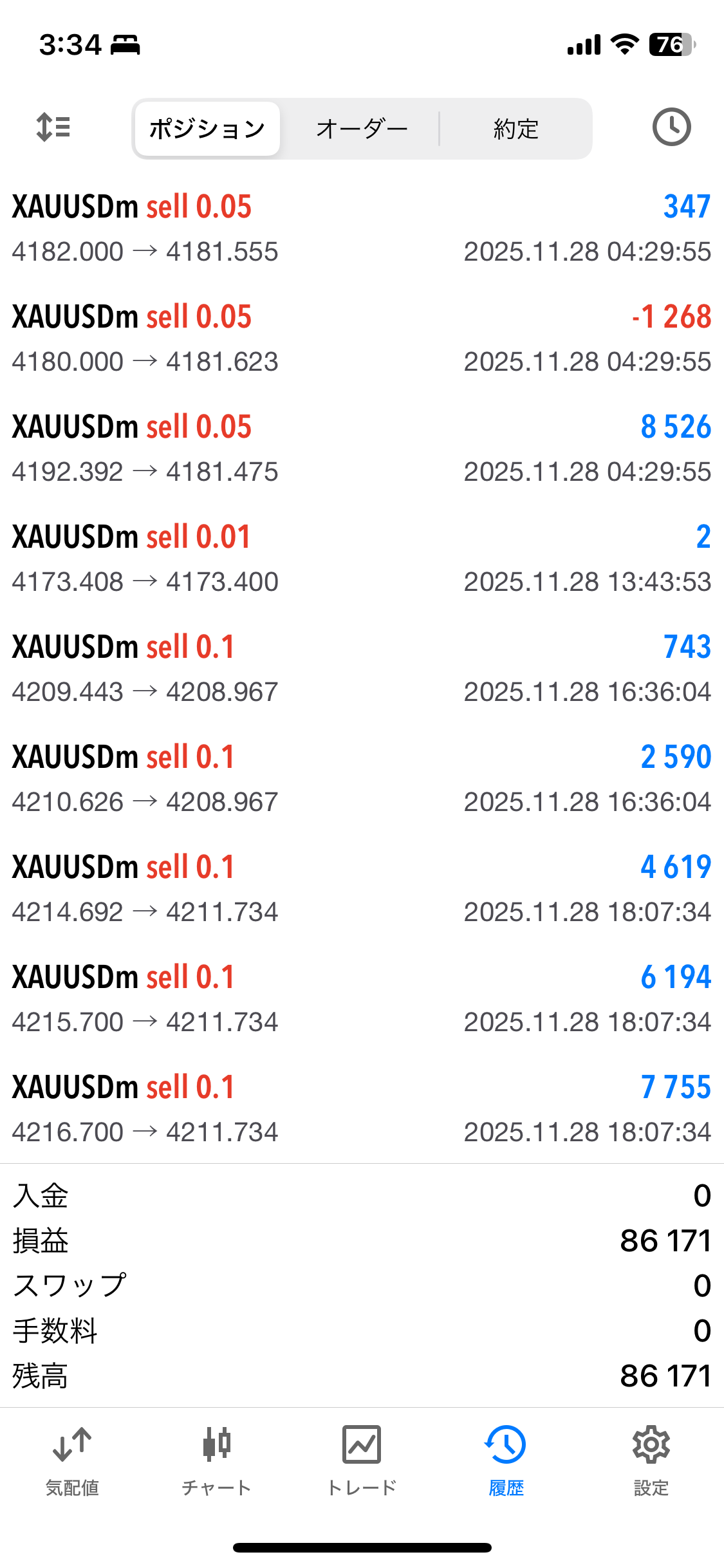
Task: View details of the 743 profit position
Action: pos(362,669)
